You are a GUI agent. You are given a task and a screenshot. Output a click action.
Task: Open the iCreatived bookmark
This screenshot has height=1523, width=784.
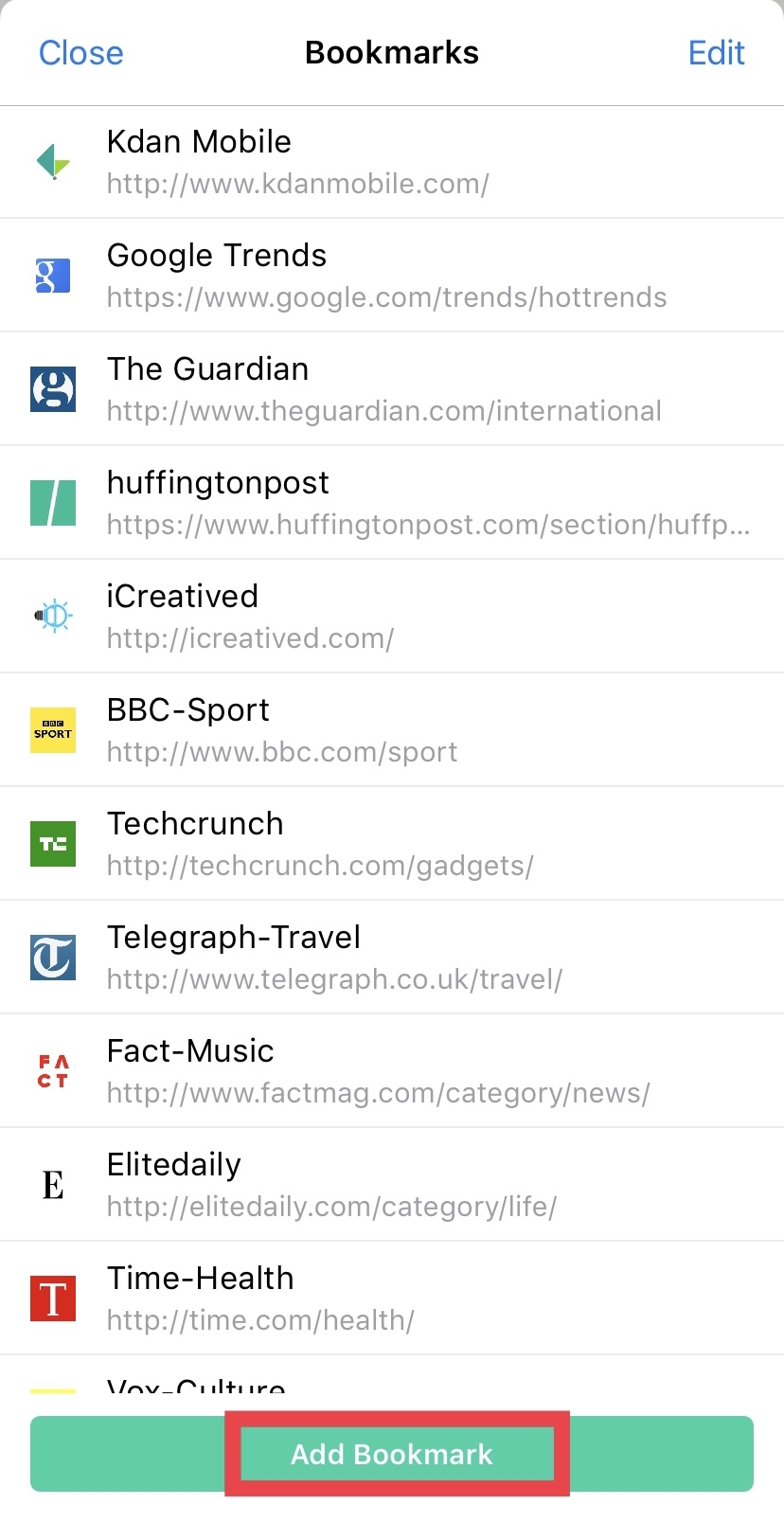[x=392, y=617]
